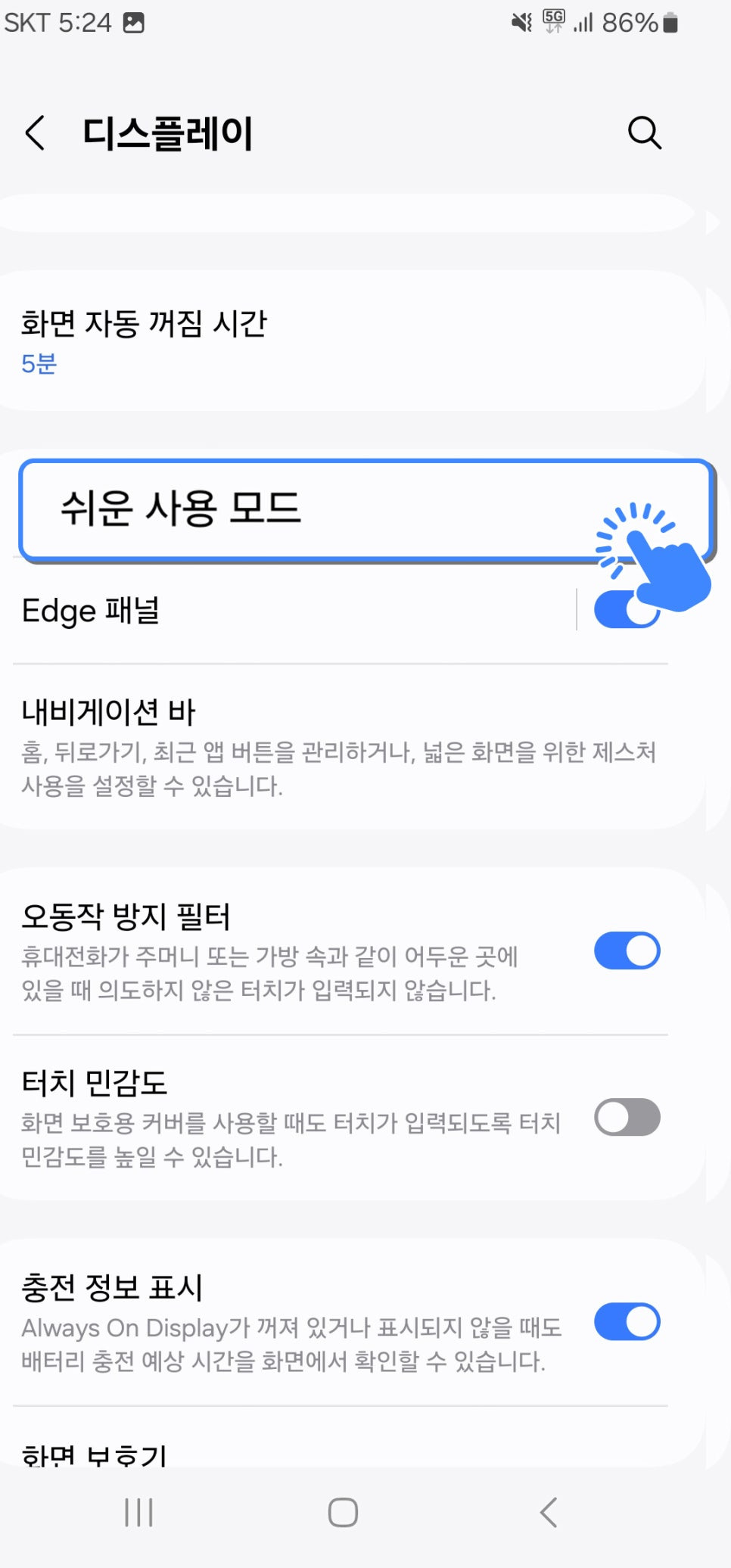
Task: Toggle the Edge 패널 switch
Action: pos(627,610)
